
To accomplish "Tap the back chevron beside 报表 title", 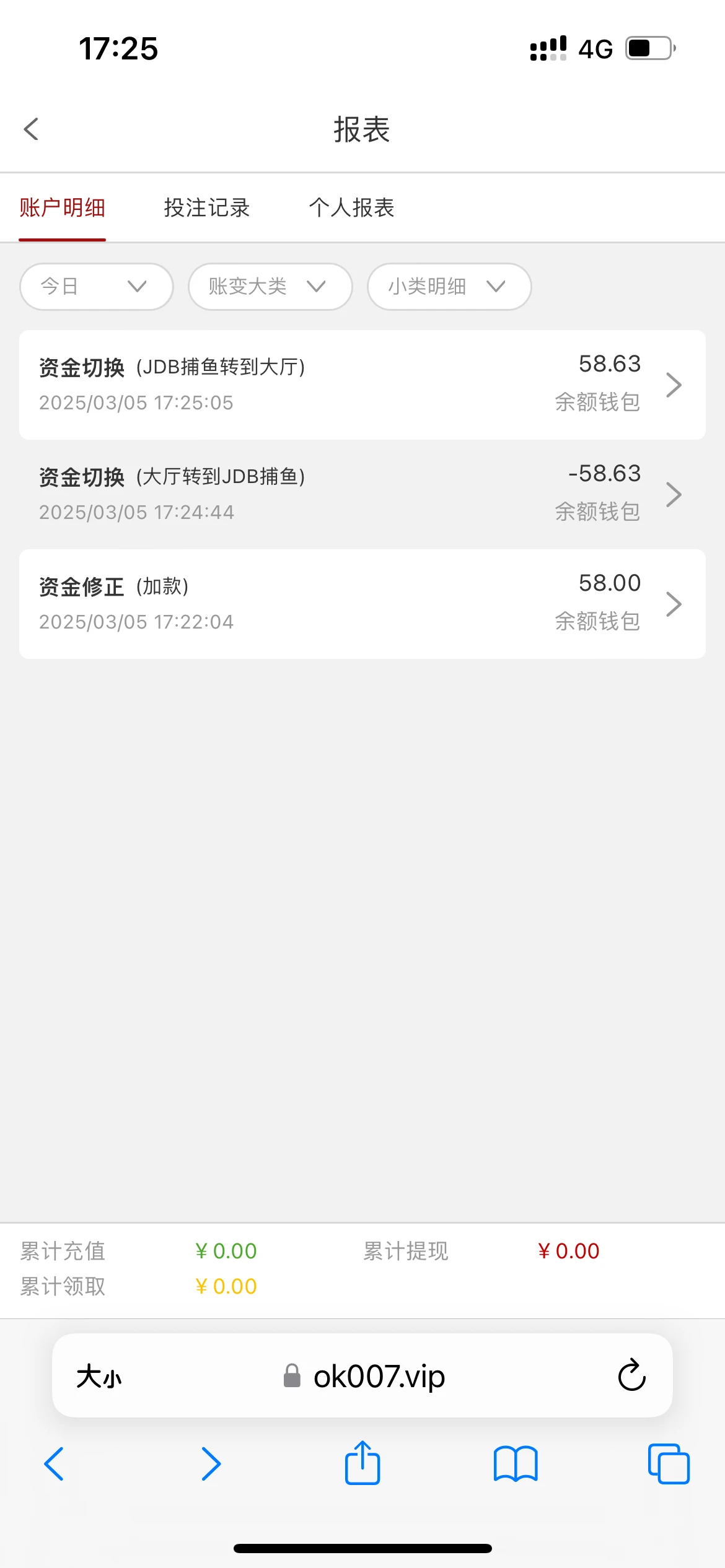I will 31,129.
